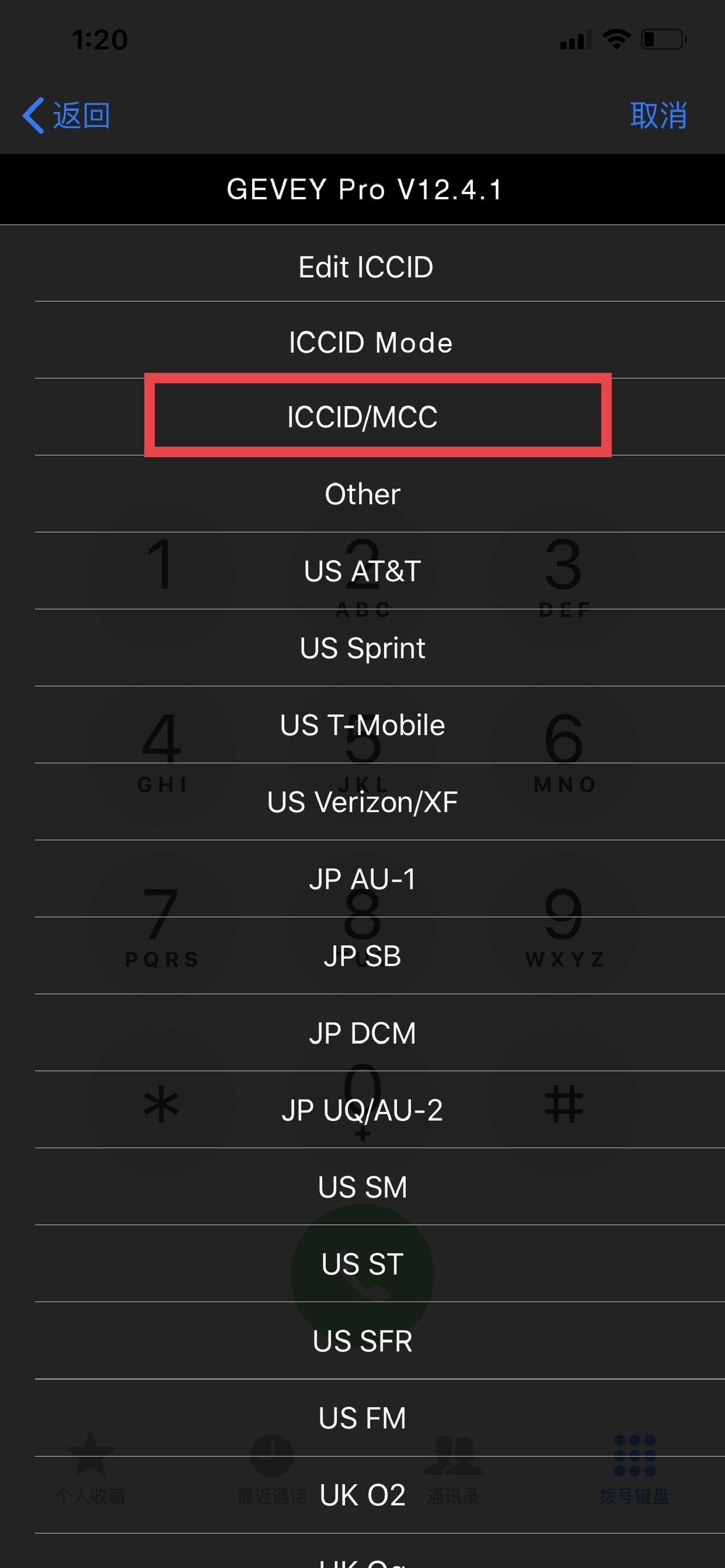This screenshot has width=725, height=1568.
Task: Tap the US SFR entry
Action: pyautogui.click(x=362, y=1341)
